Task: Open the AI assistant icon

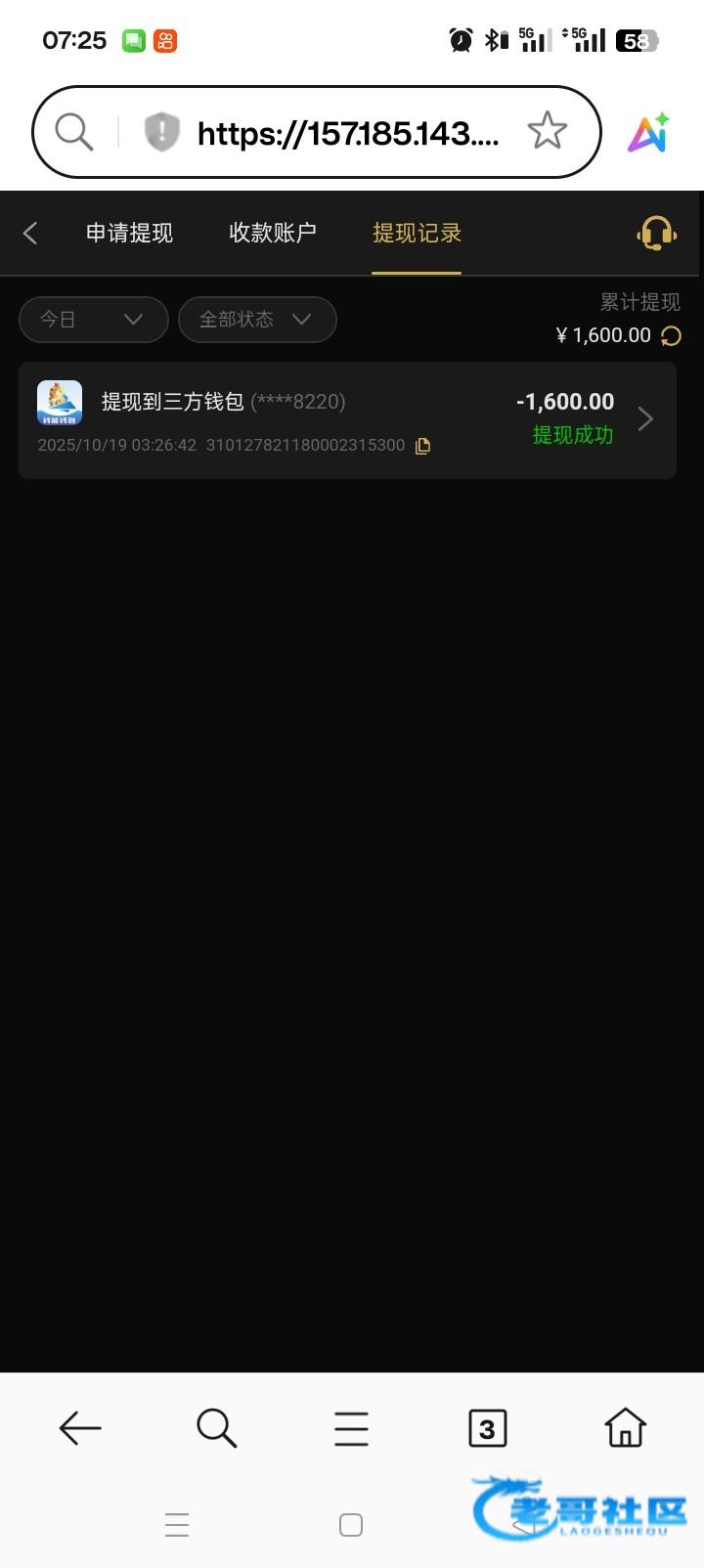Action: point(648,132)
